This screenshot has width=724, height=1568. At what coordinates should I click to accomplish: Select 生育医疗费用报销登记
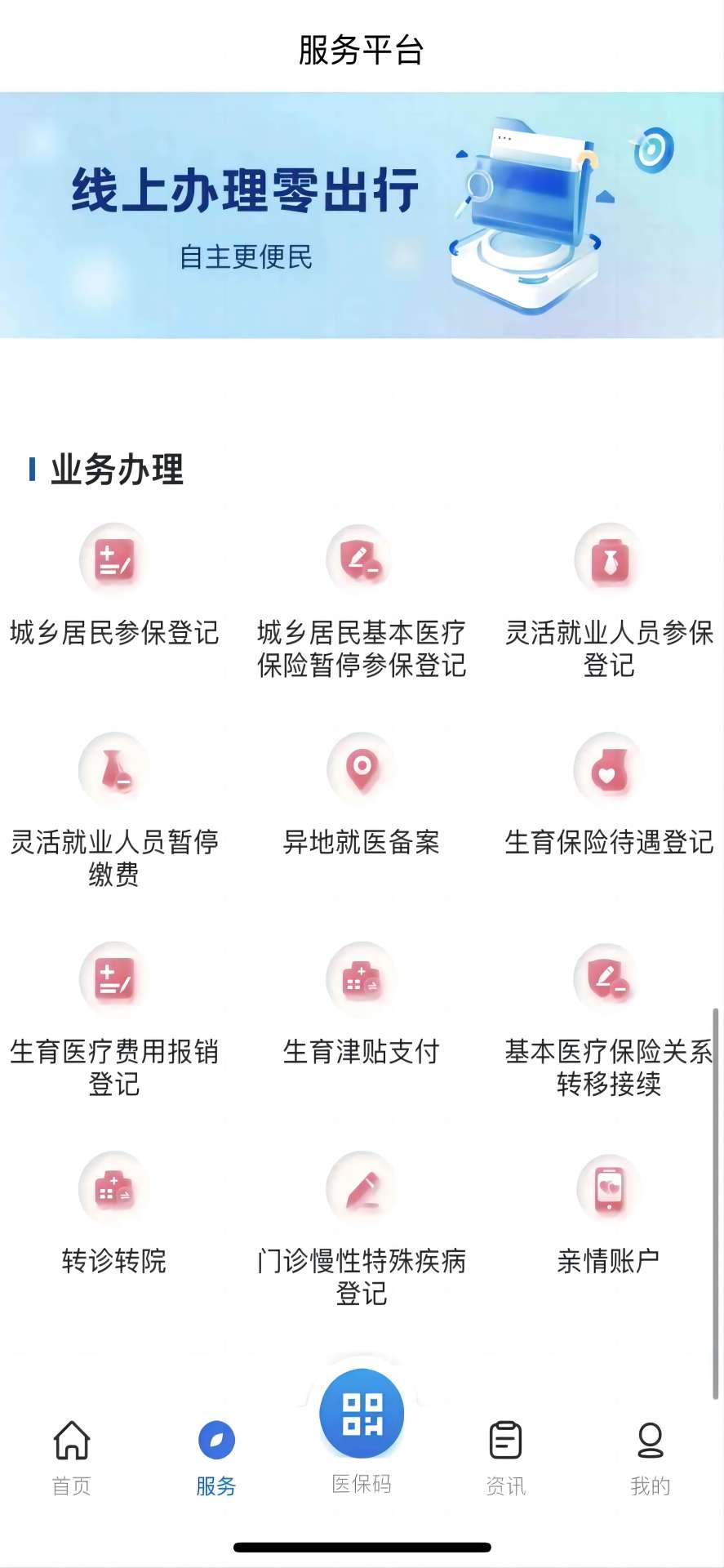113,1018
